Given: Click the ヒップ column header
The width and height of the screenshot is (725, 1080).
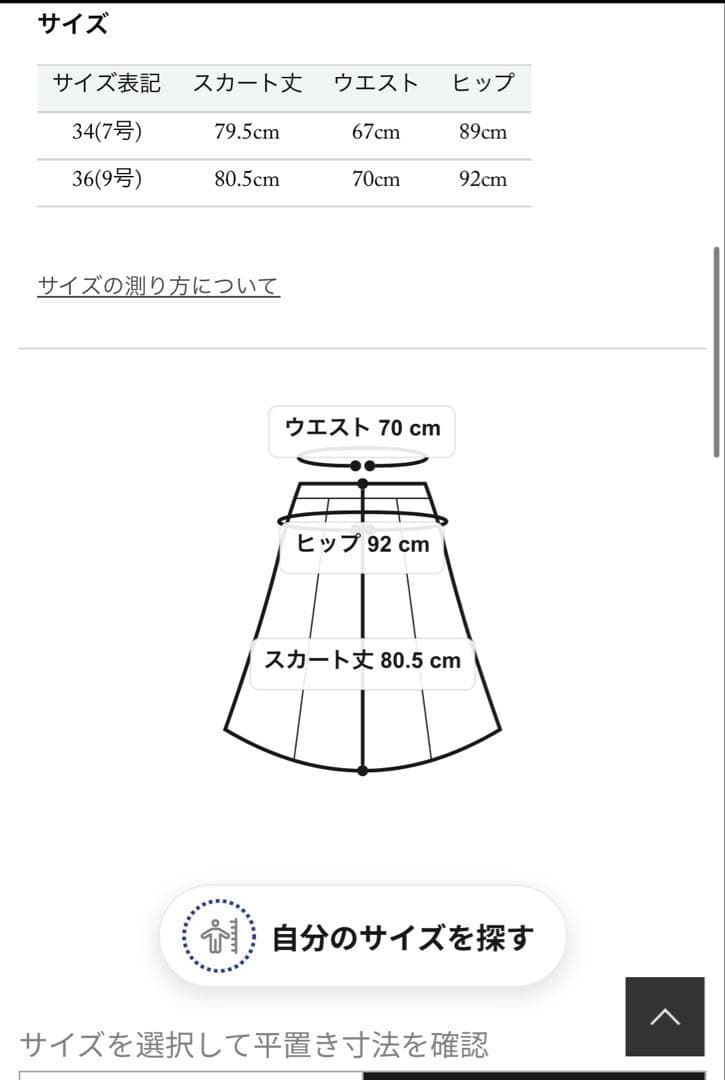Looking at the screenshot, I should point(482,84).
